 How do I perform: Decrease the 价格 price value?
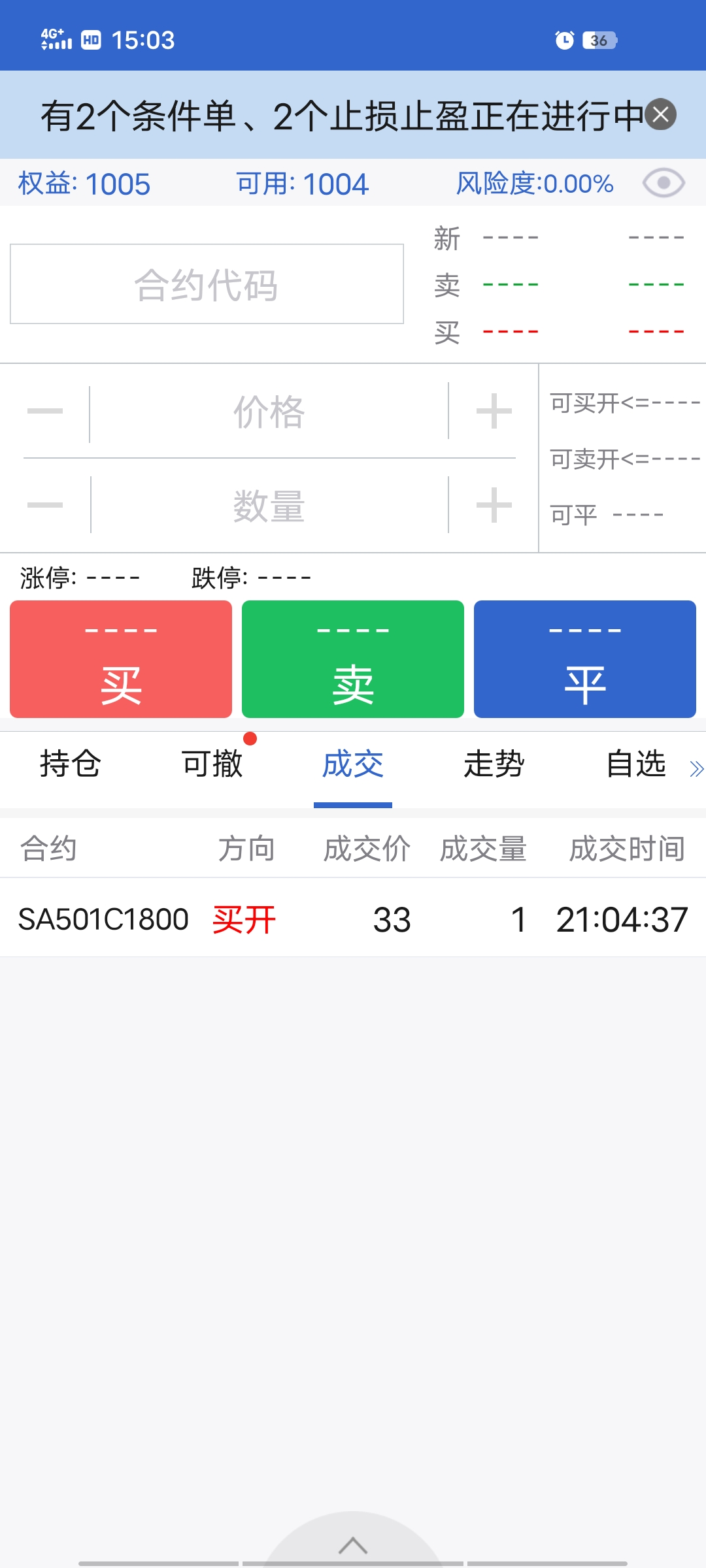(x=45, y=412)
